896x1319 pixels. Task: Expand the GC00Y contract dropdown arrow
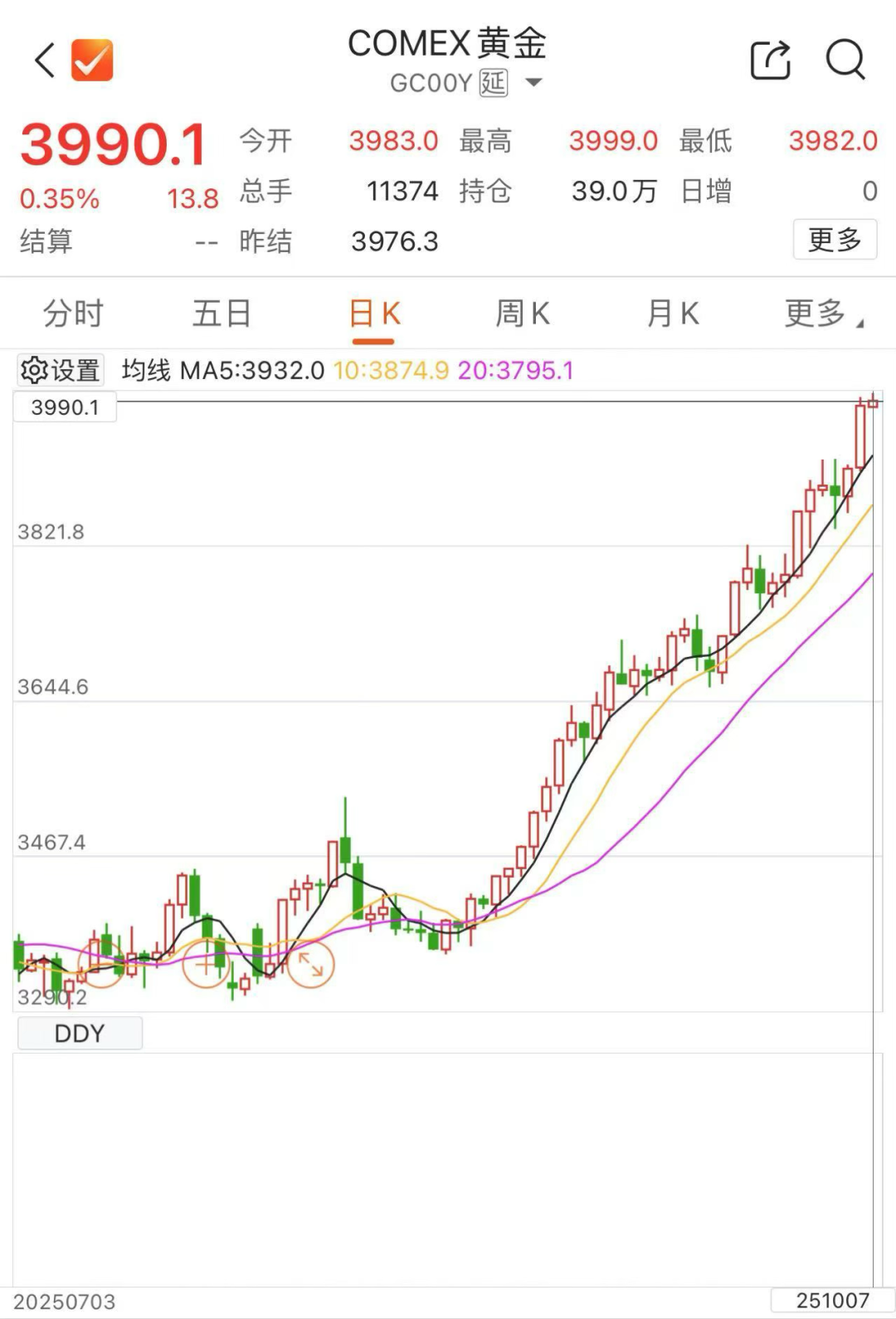click(x=535, y=81)
